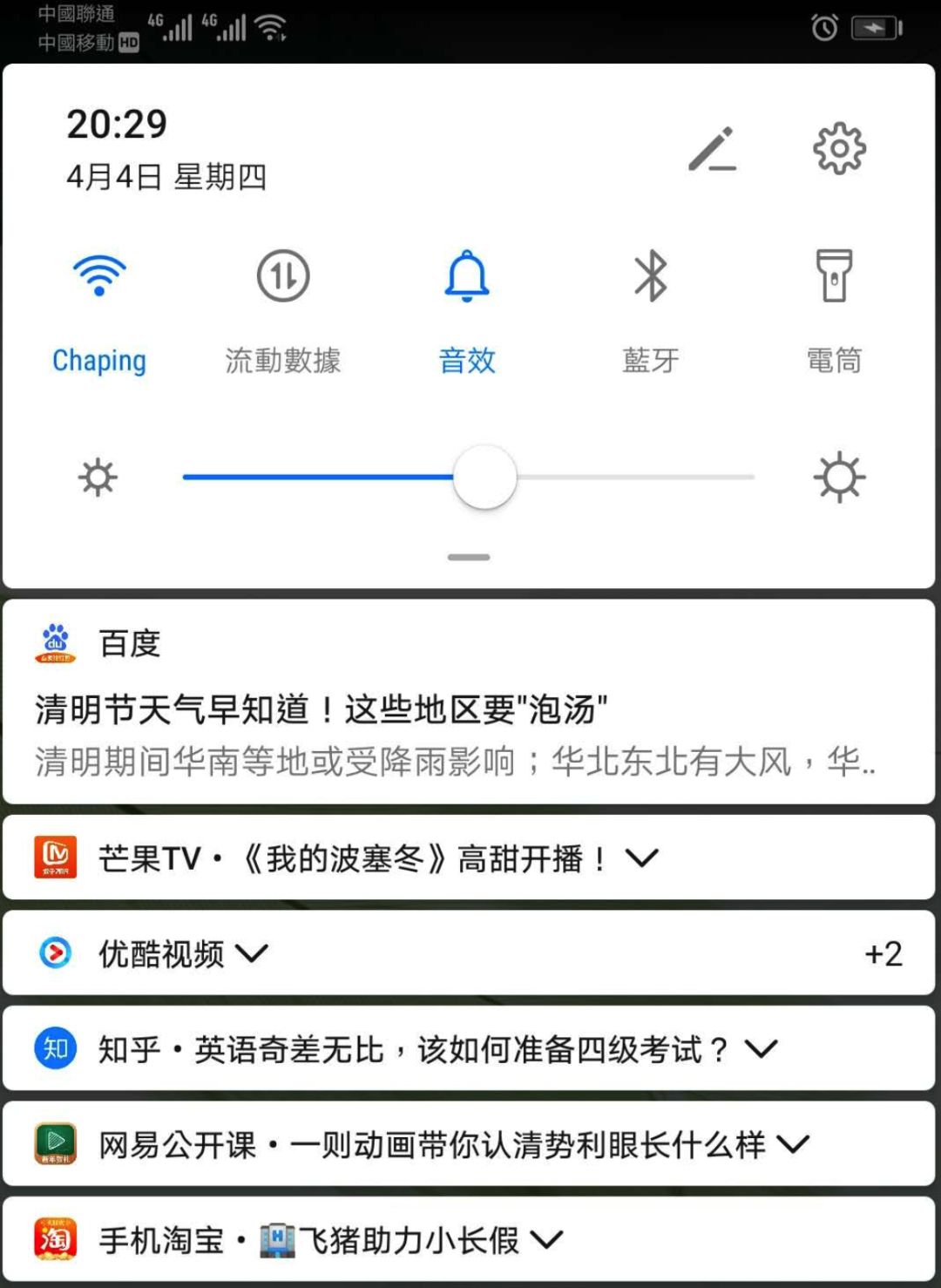This screenshot has width=941, height=1288.
Task: Turn on 藍牙 Bluetooth
Action: 651,276
